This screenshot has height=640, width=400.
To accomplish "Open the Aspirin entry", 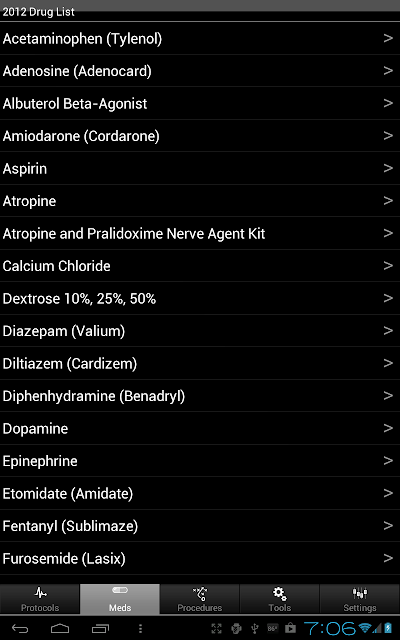I will pos(200,168).
